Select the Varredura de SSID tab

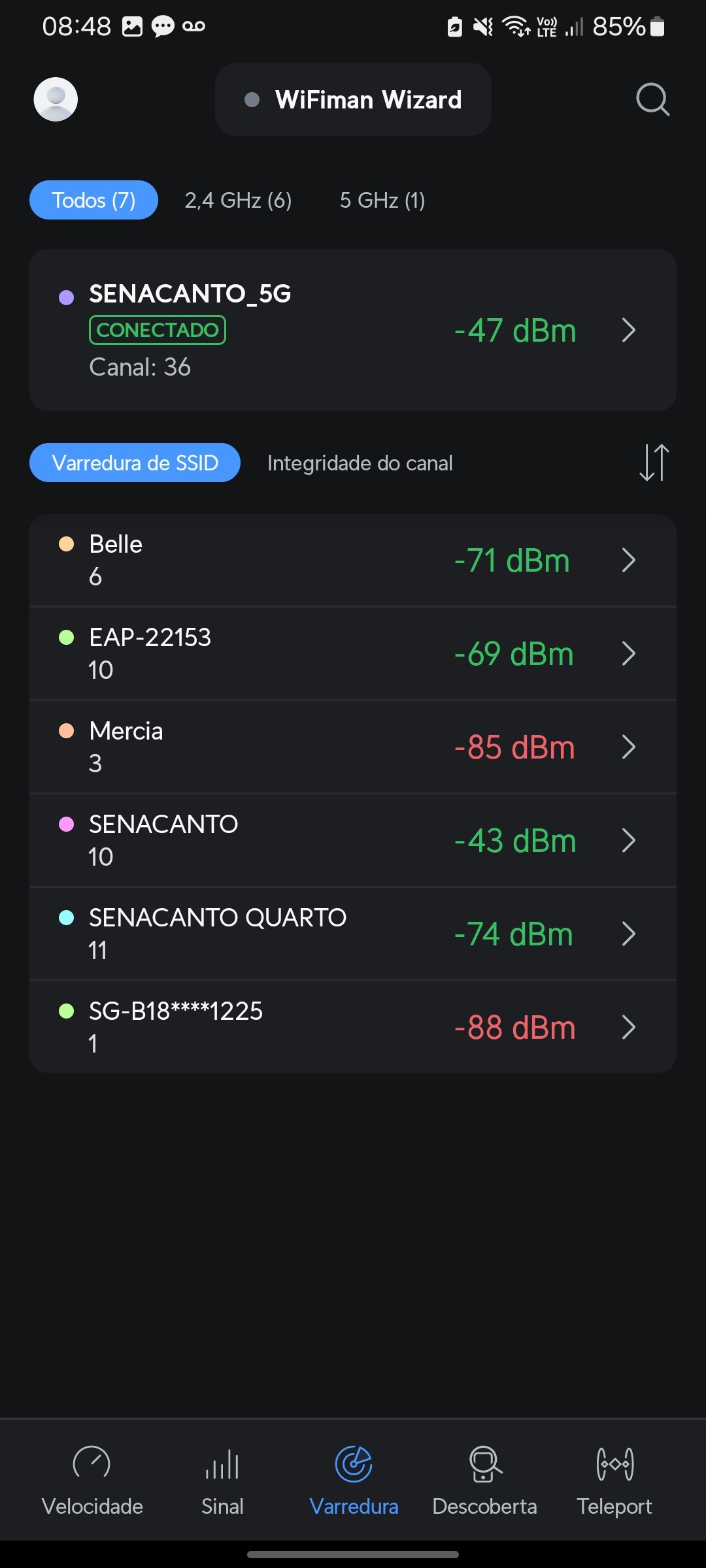[135, 463]
